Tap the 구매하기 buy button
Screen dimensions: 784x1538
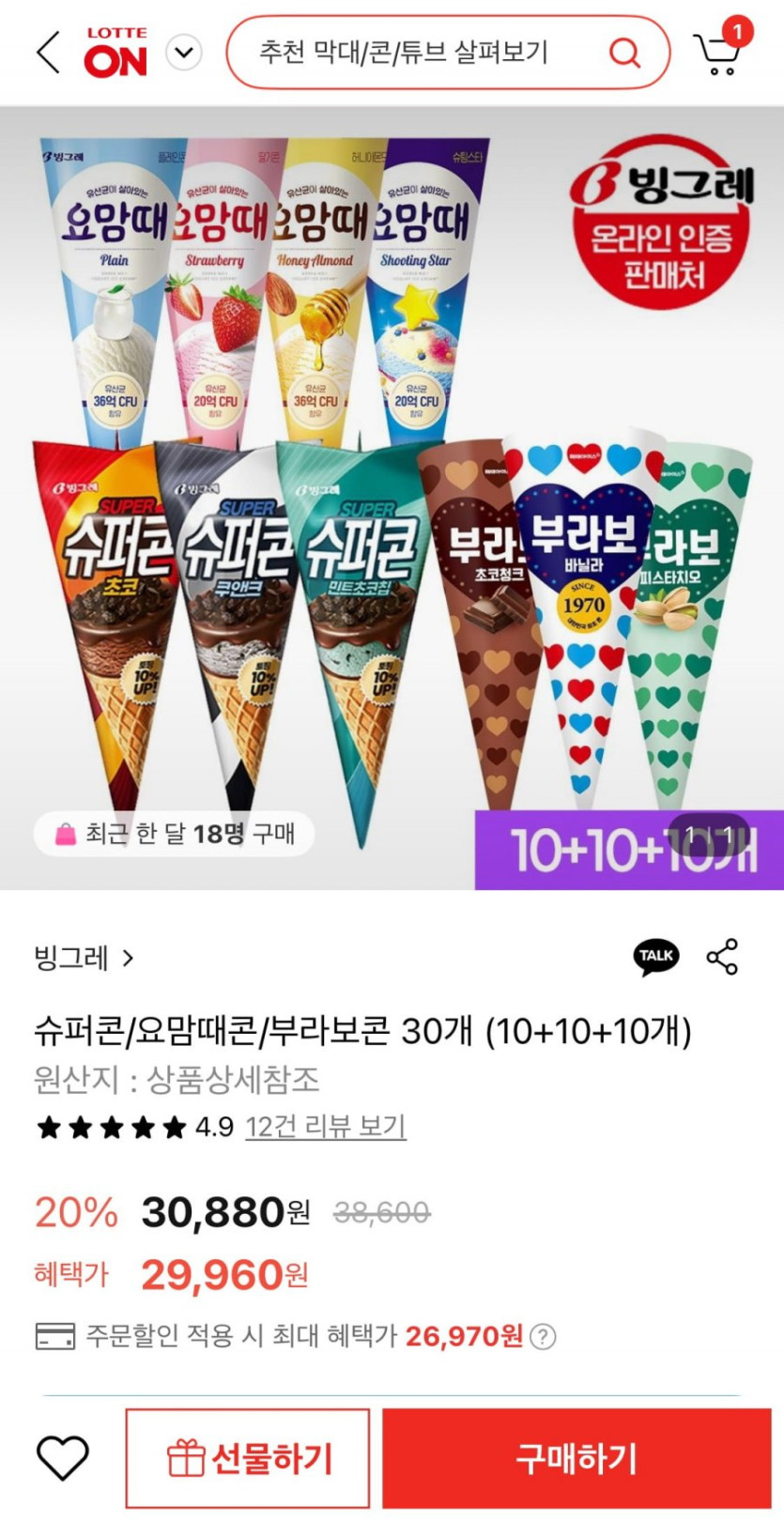pyautogui.click(x=576, y=1458)
